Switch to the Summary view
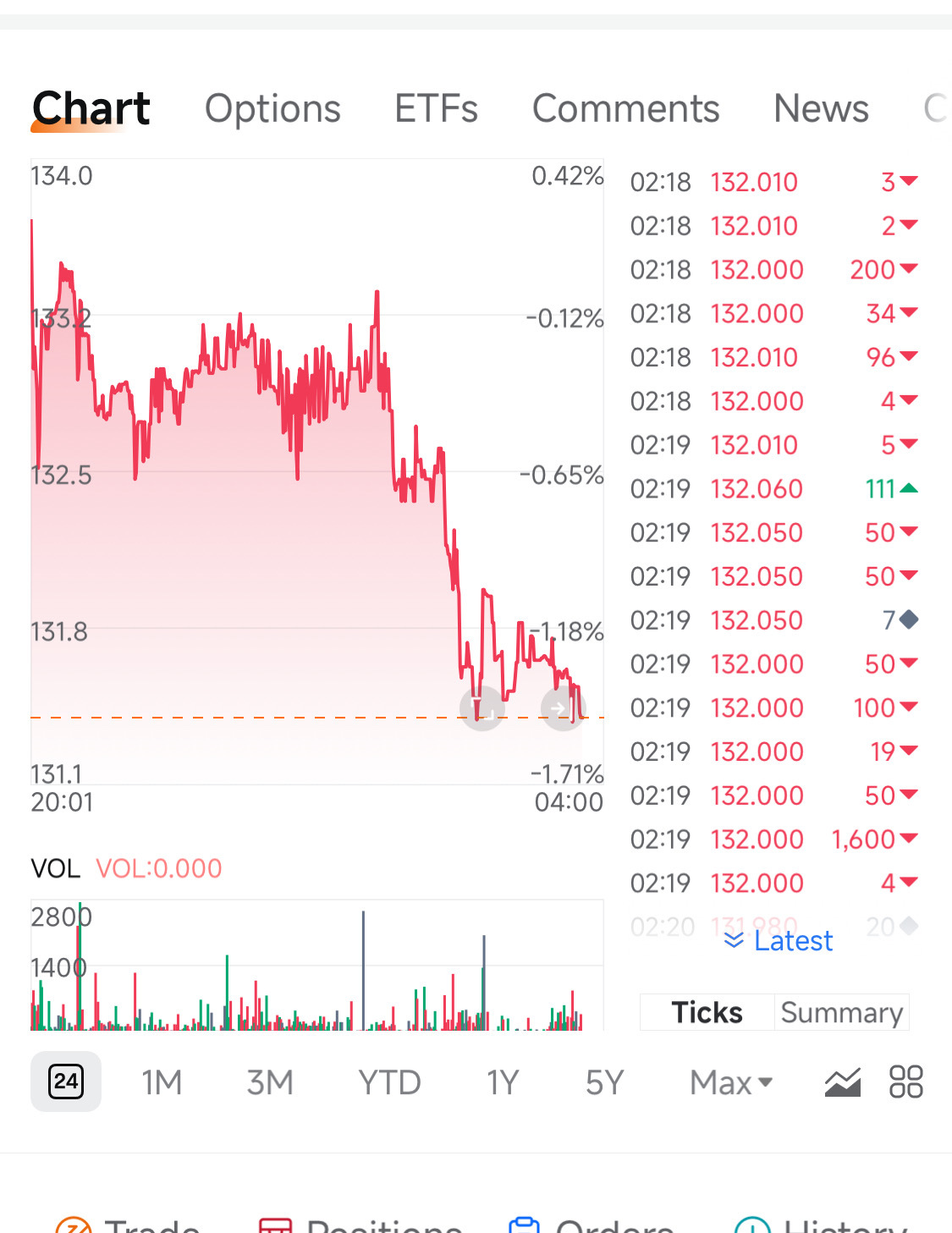Image resolution: width=952 pixels, height=1233 pixels. click(x=841, y=1012)
